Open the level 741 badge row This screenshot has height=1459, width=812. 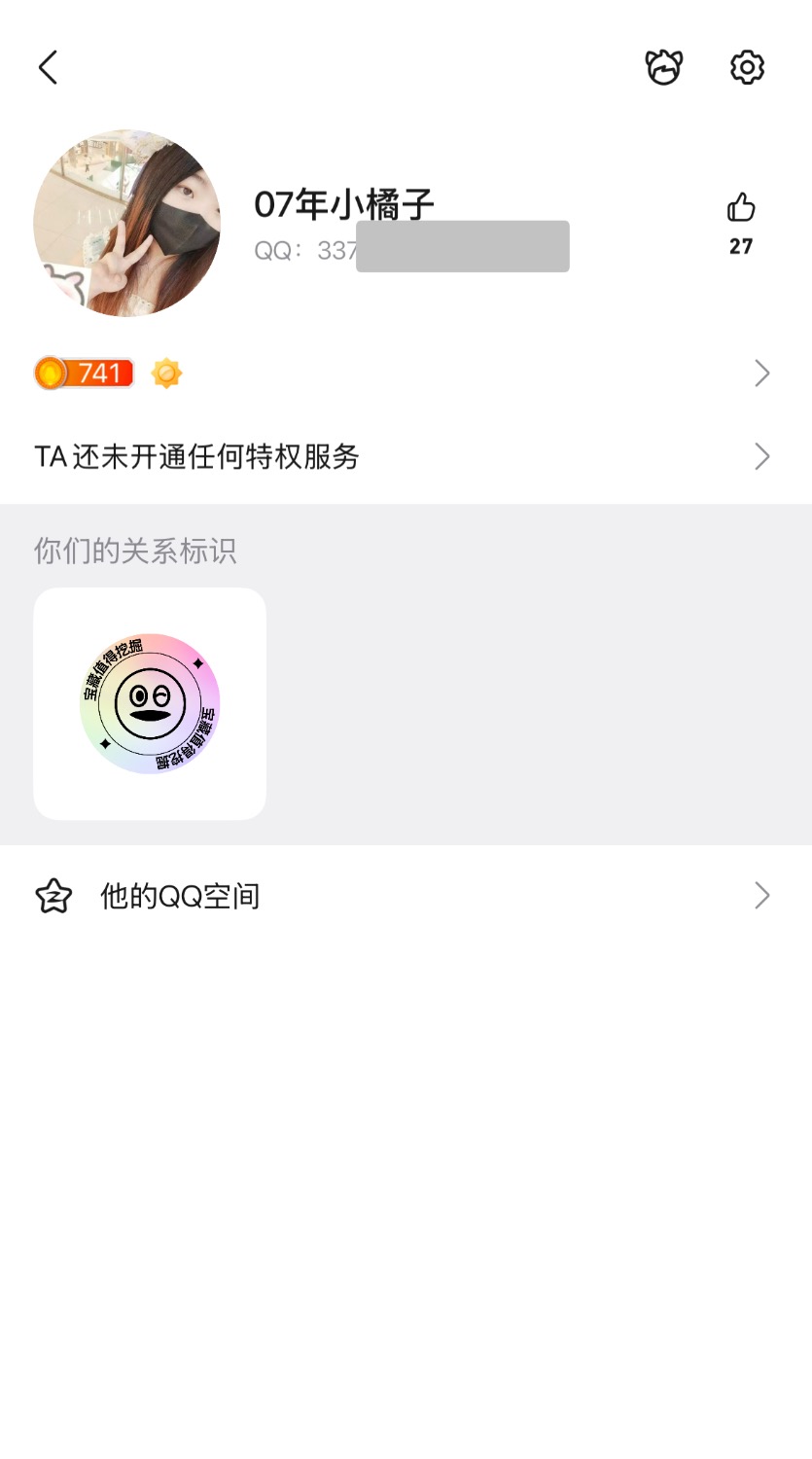404,374
